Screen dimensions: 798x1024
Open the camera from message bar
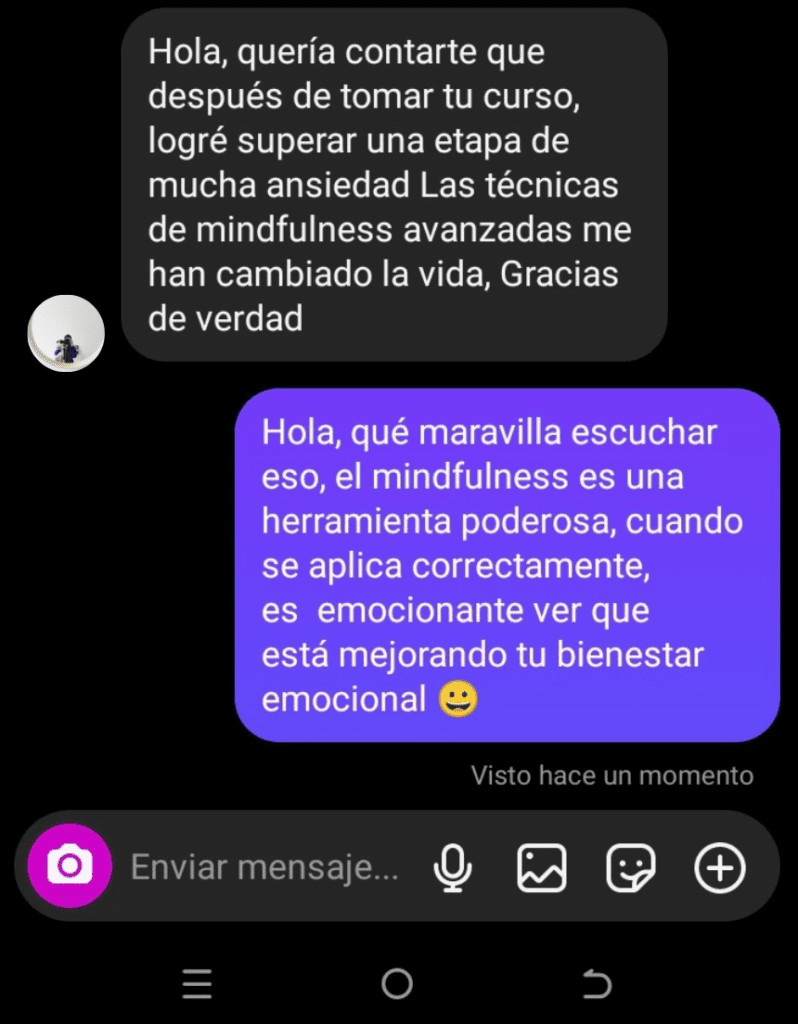(x=69, y=866)
